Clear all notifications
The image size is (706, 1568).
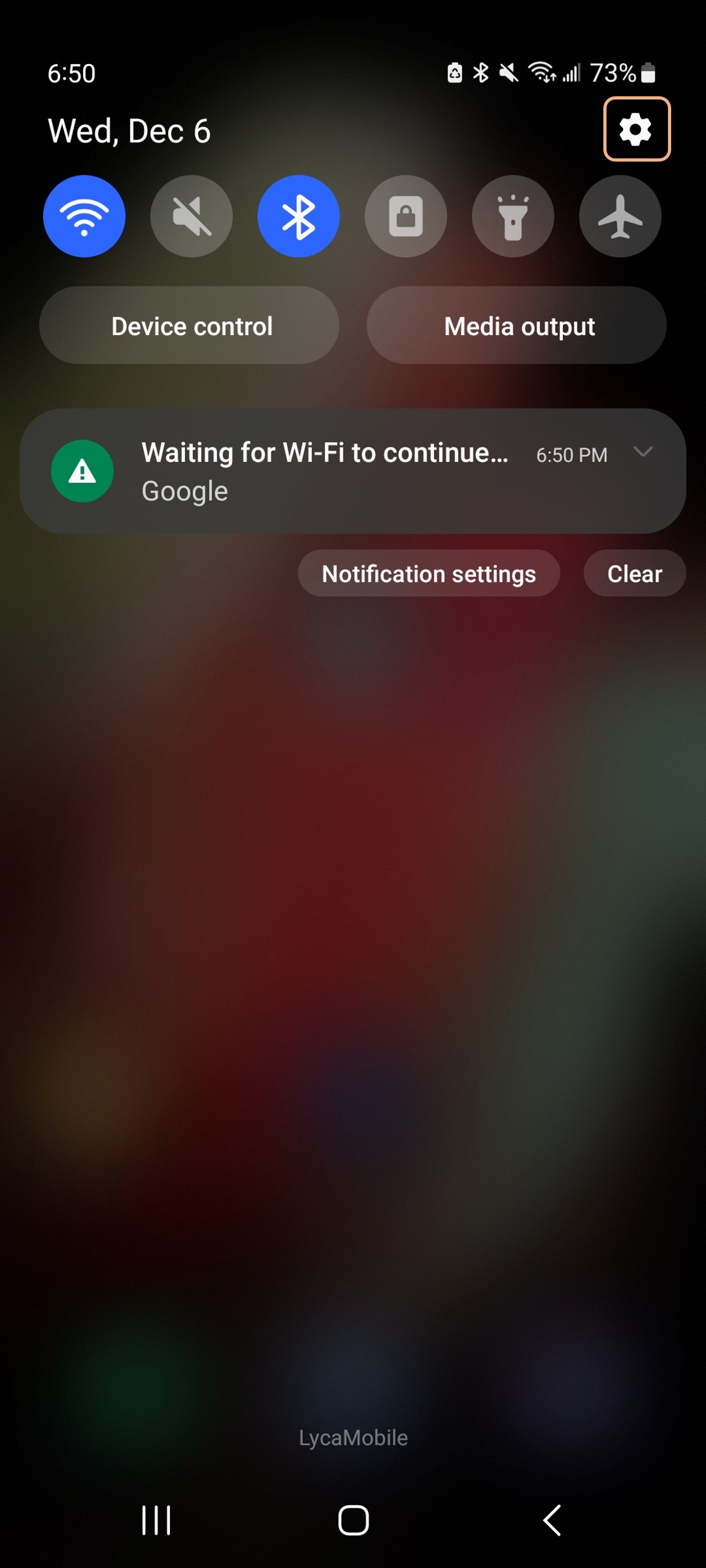(x=634, y=573)
